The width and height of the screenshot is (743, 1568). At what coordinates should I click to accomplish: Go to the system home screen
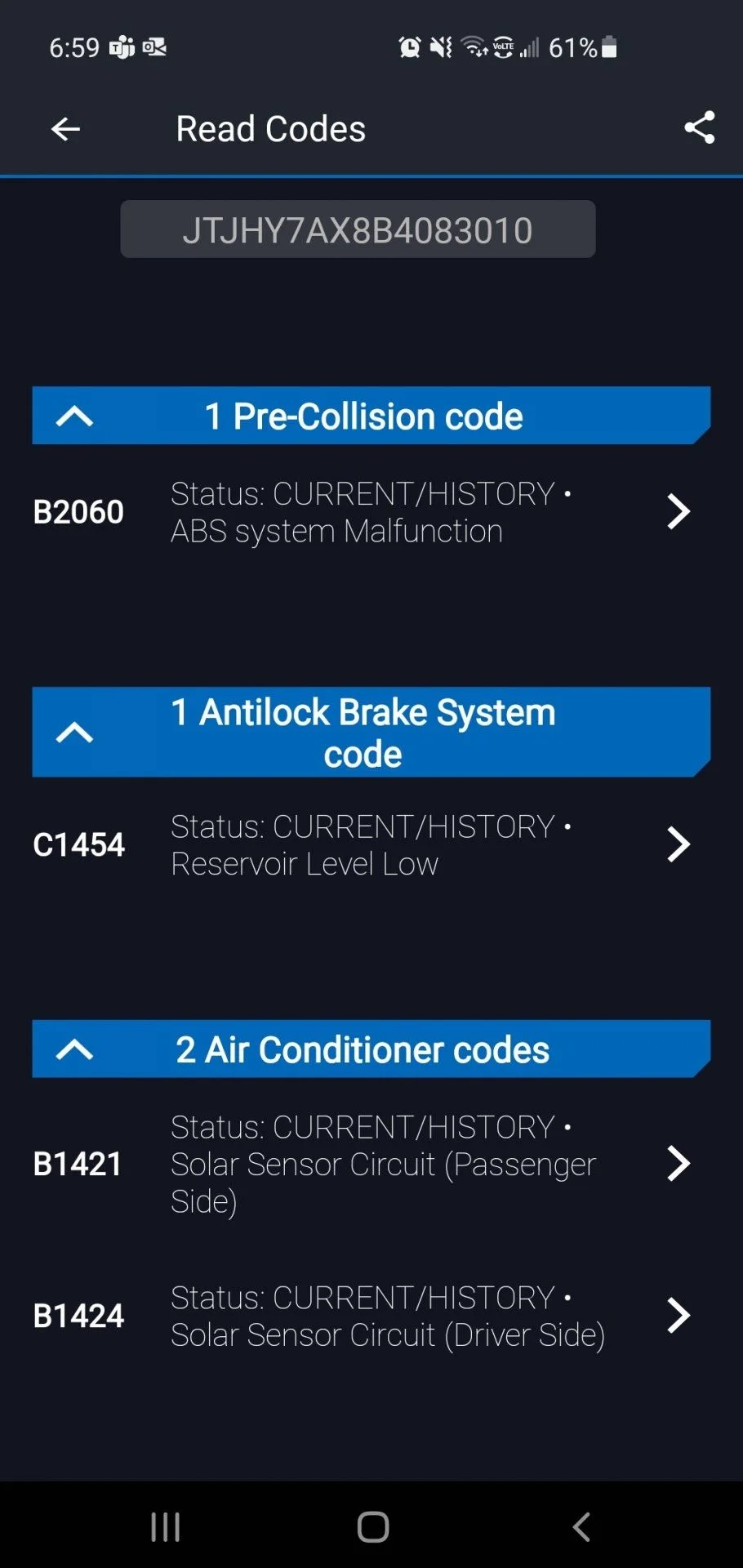pyautogui.click(x=372, y=1526)
